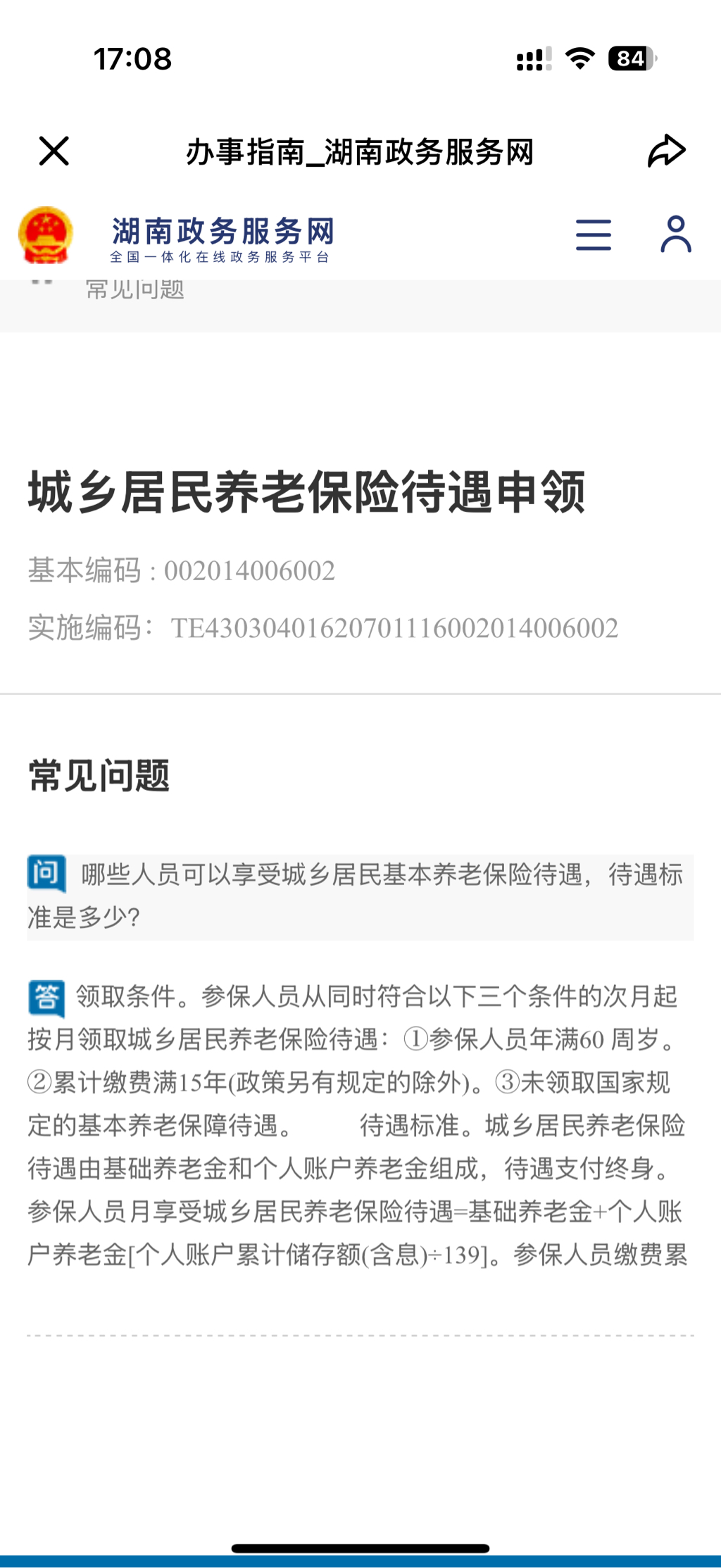The image size is (721, 1568).
Task: Close the in-app browser page
Action: pyautogui.click(x=54, y=151)
